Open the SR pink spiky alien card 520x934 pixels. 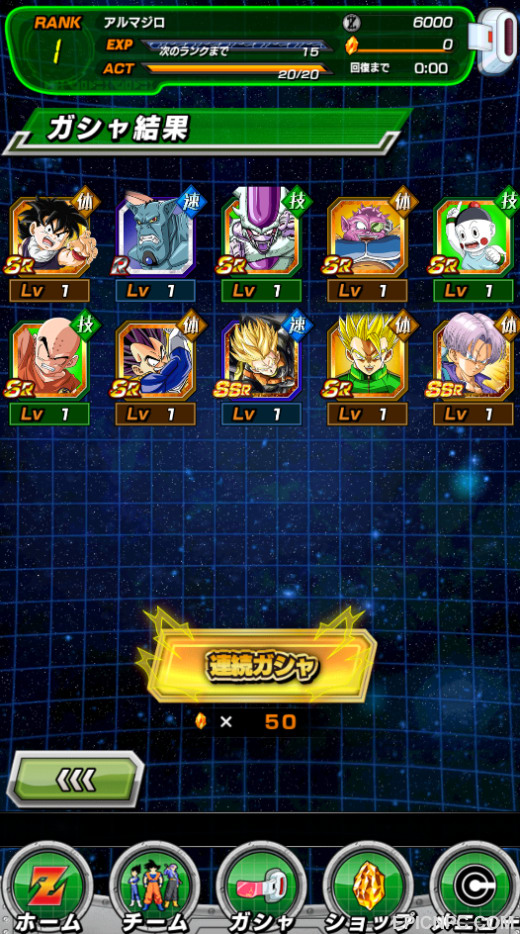(368, 234)
